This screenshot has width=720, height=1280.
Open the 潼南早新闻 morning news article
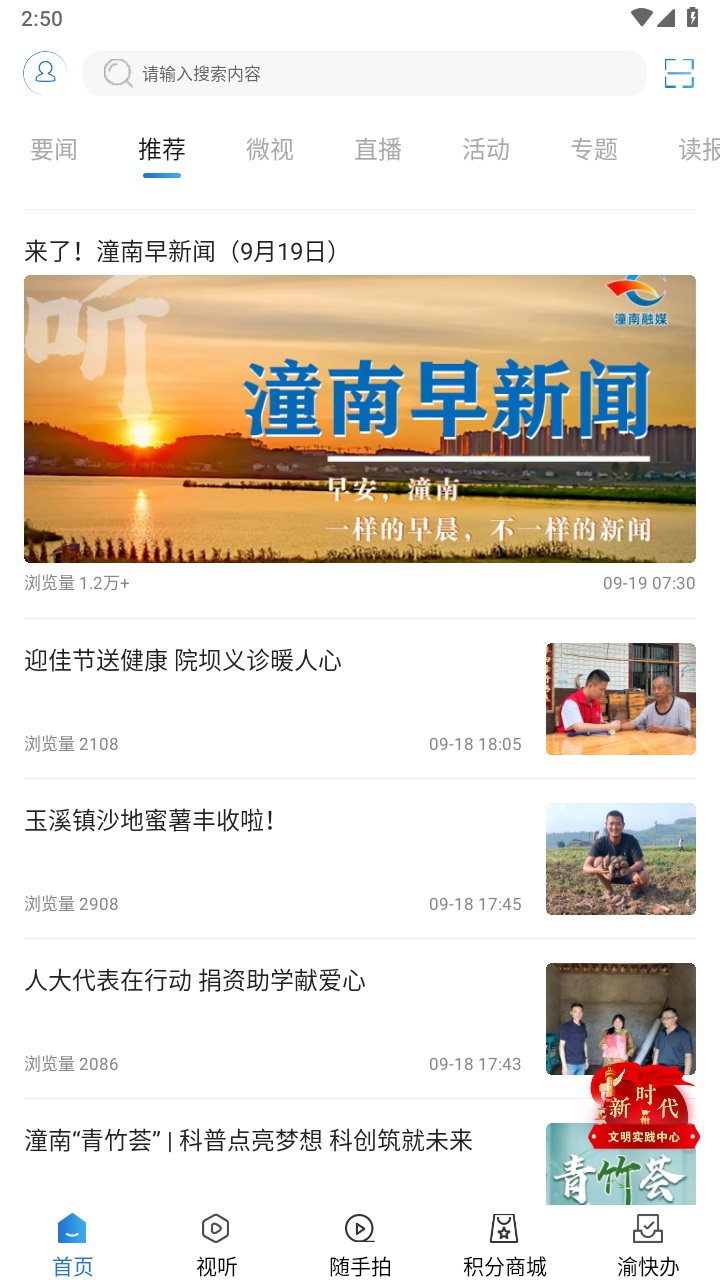(x=360, y=419)
